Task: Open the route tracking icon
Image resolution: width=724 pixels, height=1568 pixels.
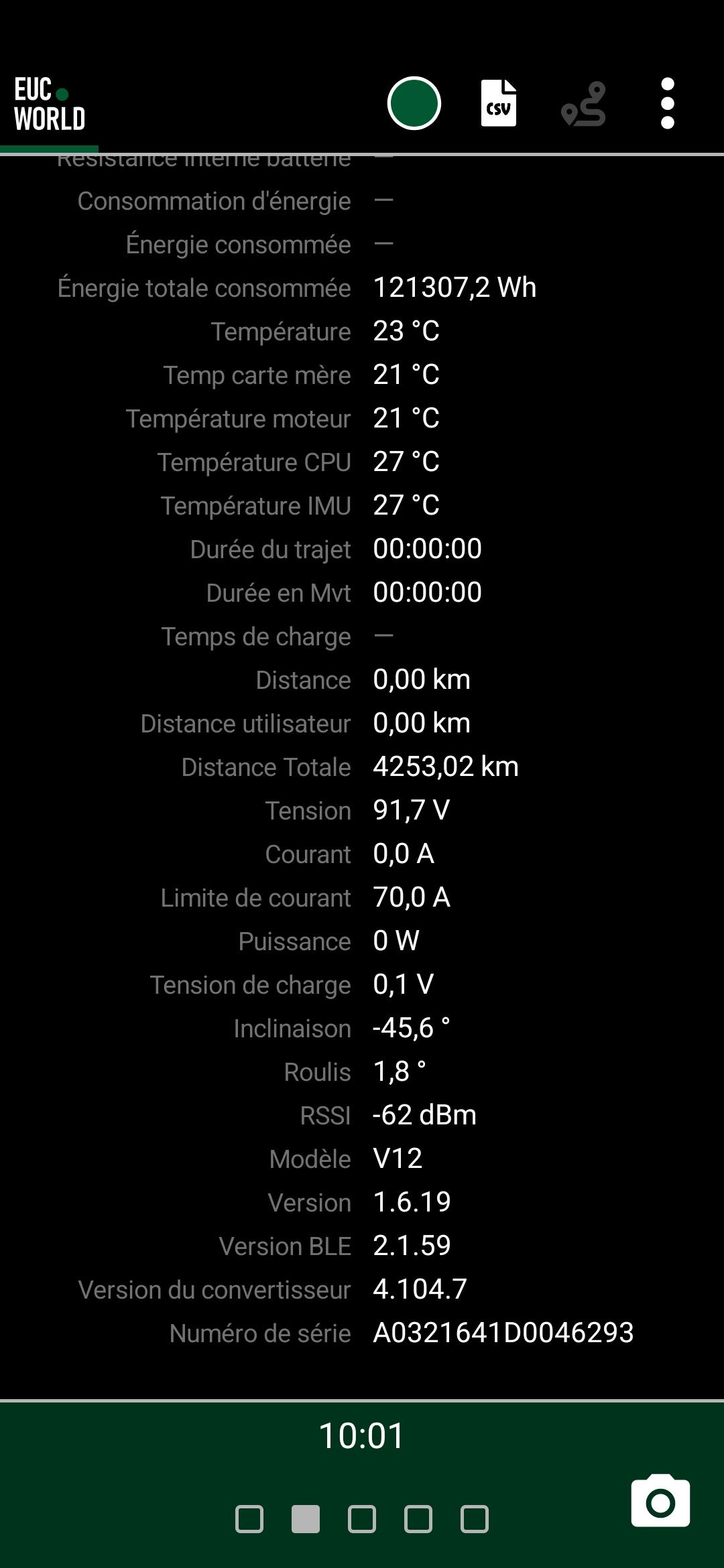Action: [x=584, y=104]
